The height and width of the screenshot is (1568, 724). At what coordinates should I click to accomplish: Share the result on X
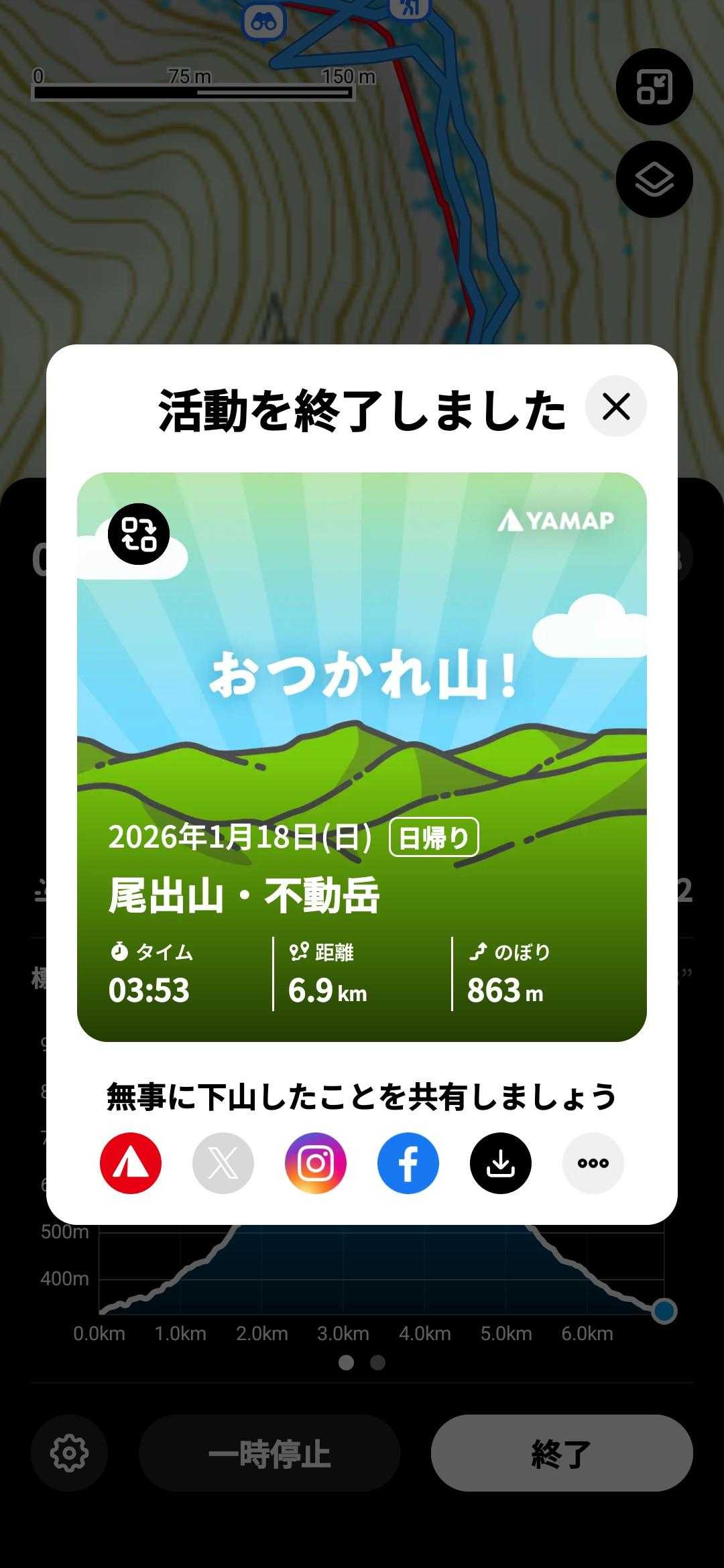click(x=223, y=1163)
